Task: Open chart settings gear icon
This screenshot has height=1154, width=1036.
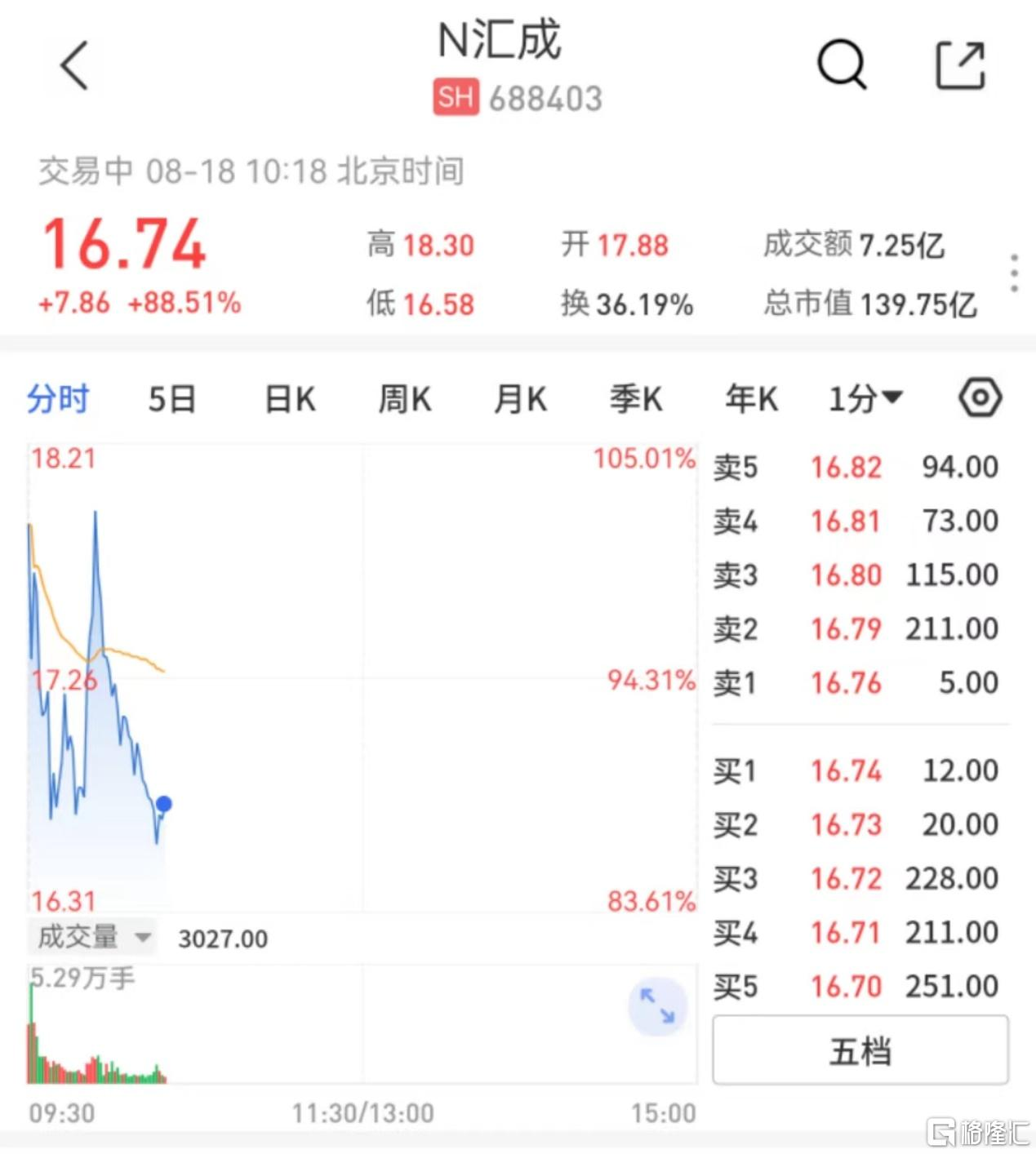Action: pyautogui.click(x=980, y=397)
